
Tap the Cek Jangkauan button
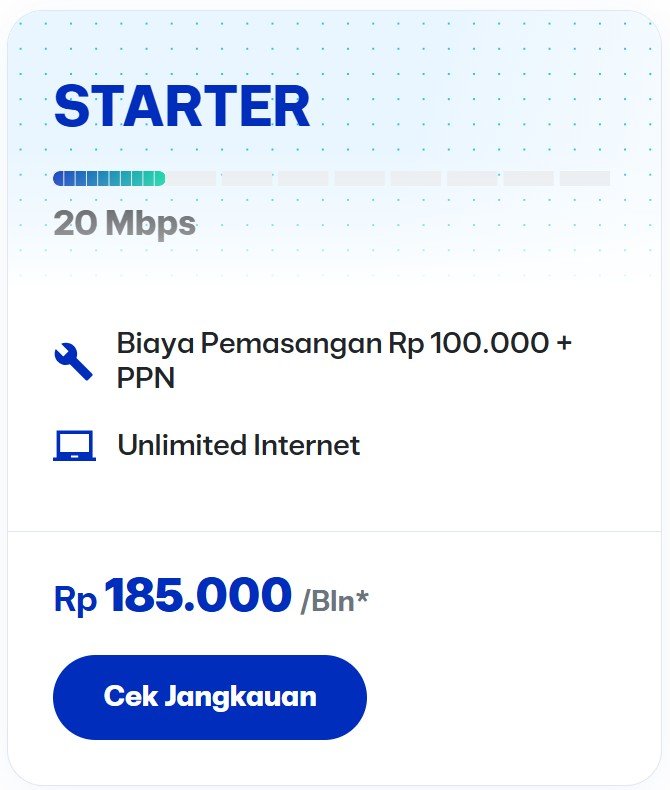coord(210,697)
